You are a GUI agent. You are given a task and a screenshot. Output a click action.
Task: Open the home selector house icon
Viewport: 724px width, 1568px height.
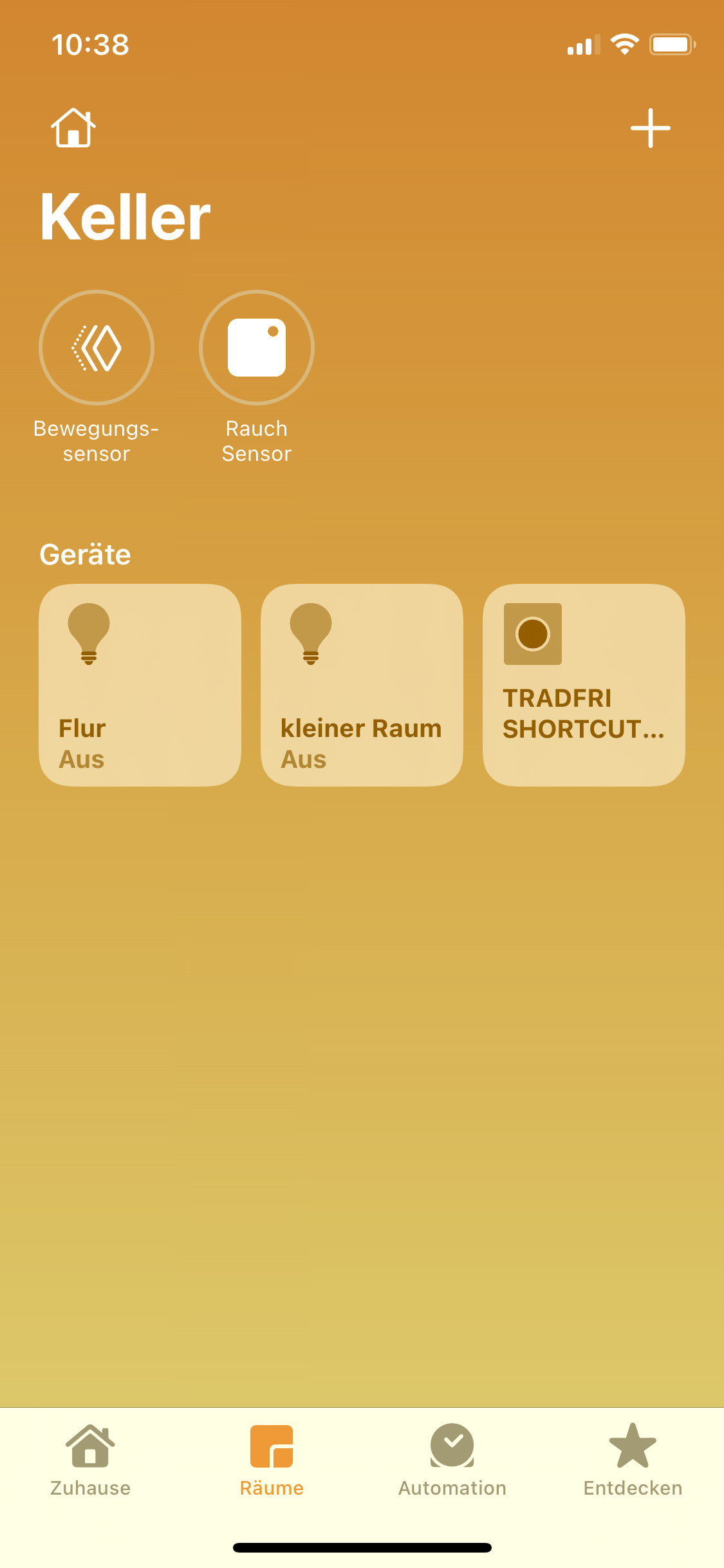tap(73, 128)
